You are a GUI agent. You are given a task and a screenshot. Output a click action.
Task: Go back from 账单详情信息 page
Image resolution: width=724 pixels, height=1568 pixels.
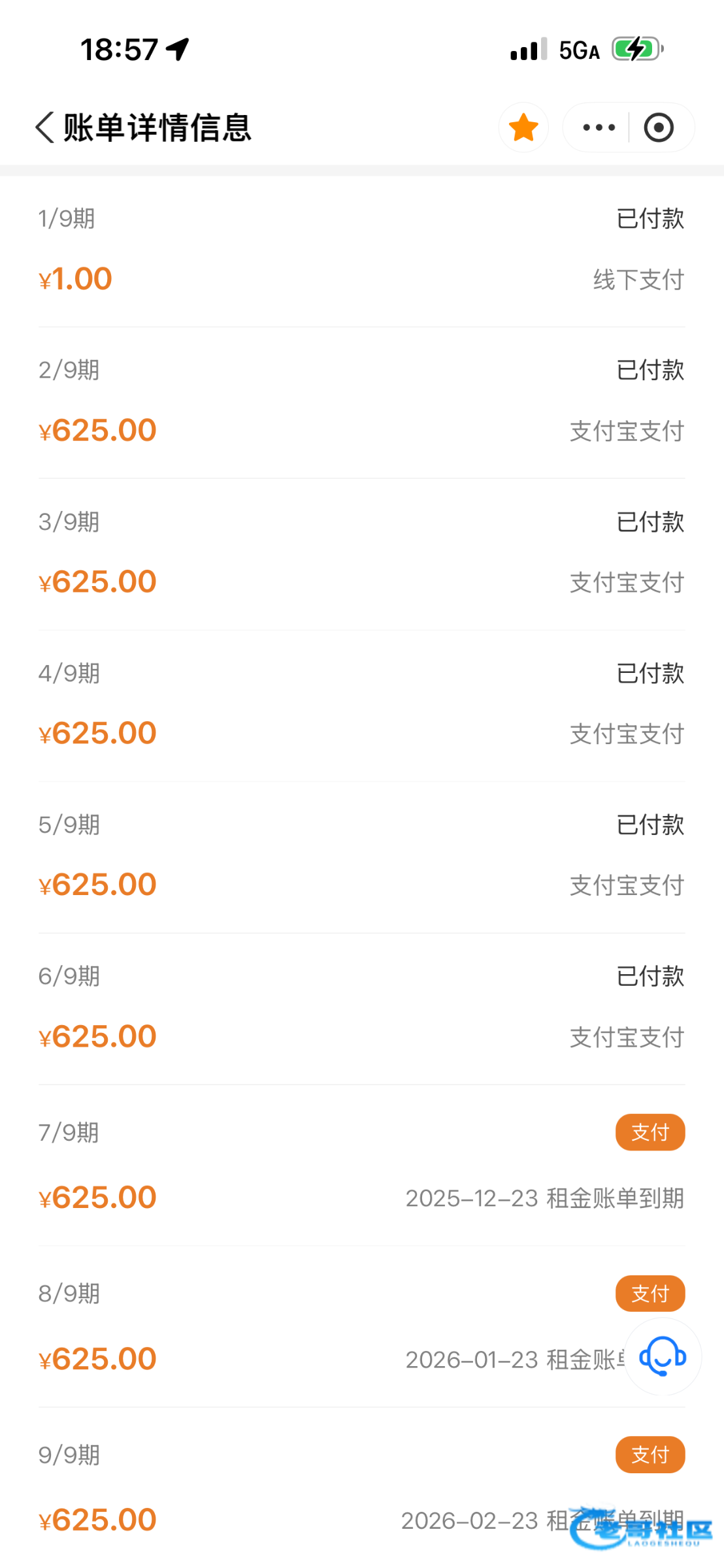44,127
